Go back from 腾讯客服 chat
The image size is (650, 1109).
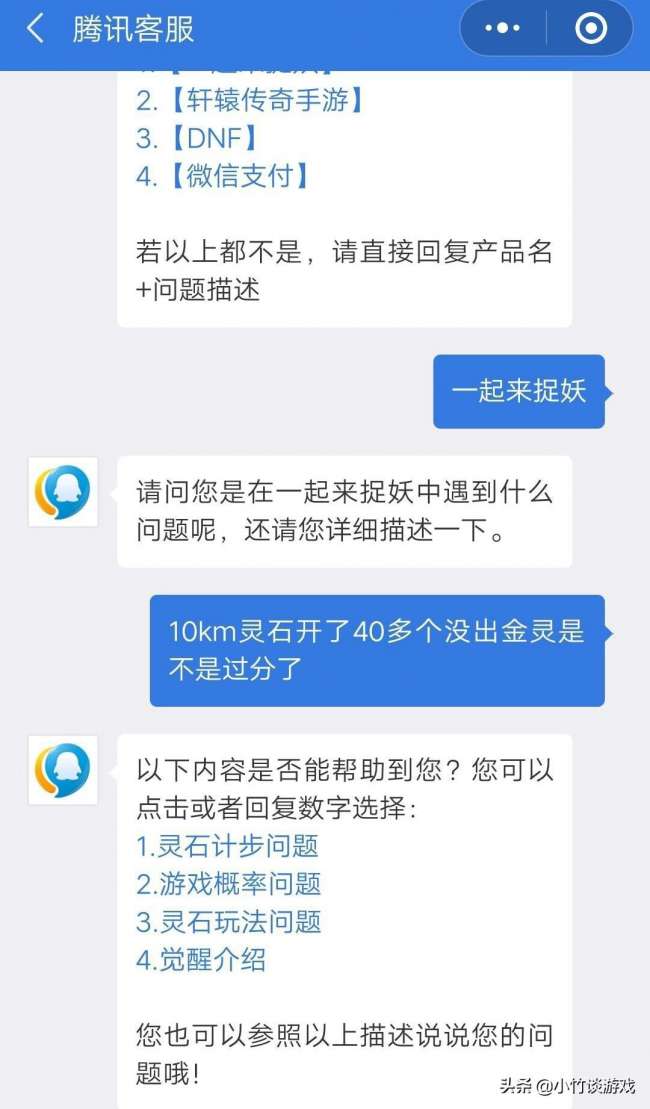pyautogui.click(x=35, y=29)
